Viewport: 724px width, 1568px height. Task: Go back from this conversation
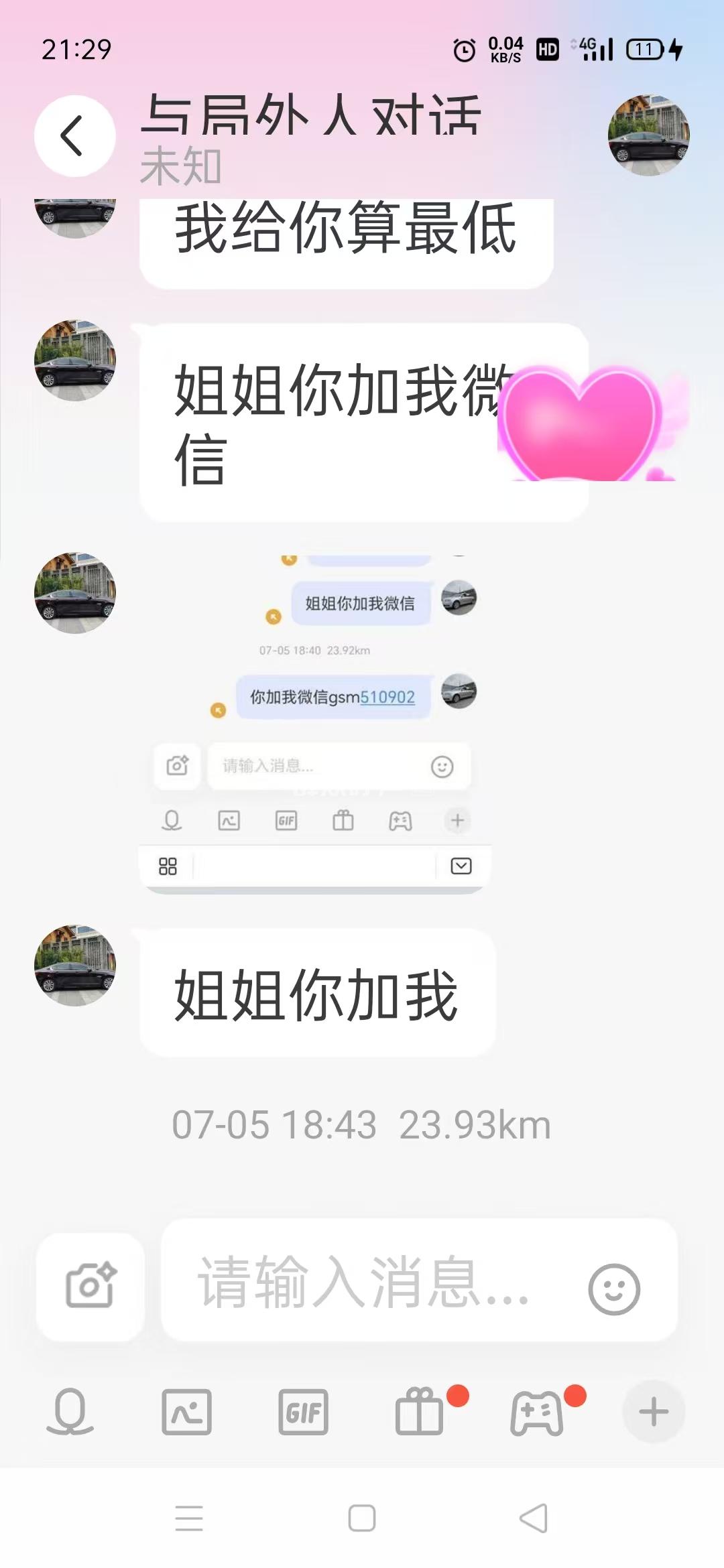pyautogui.click(x=74, y=136)
